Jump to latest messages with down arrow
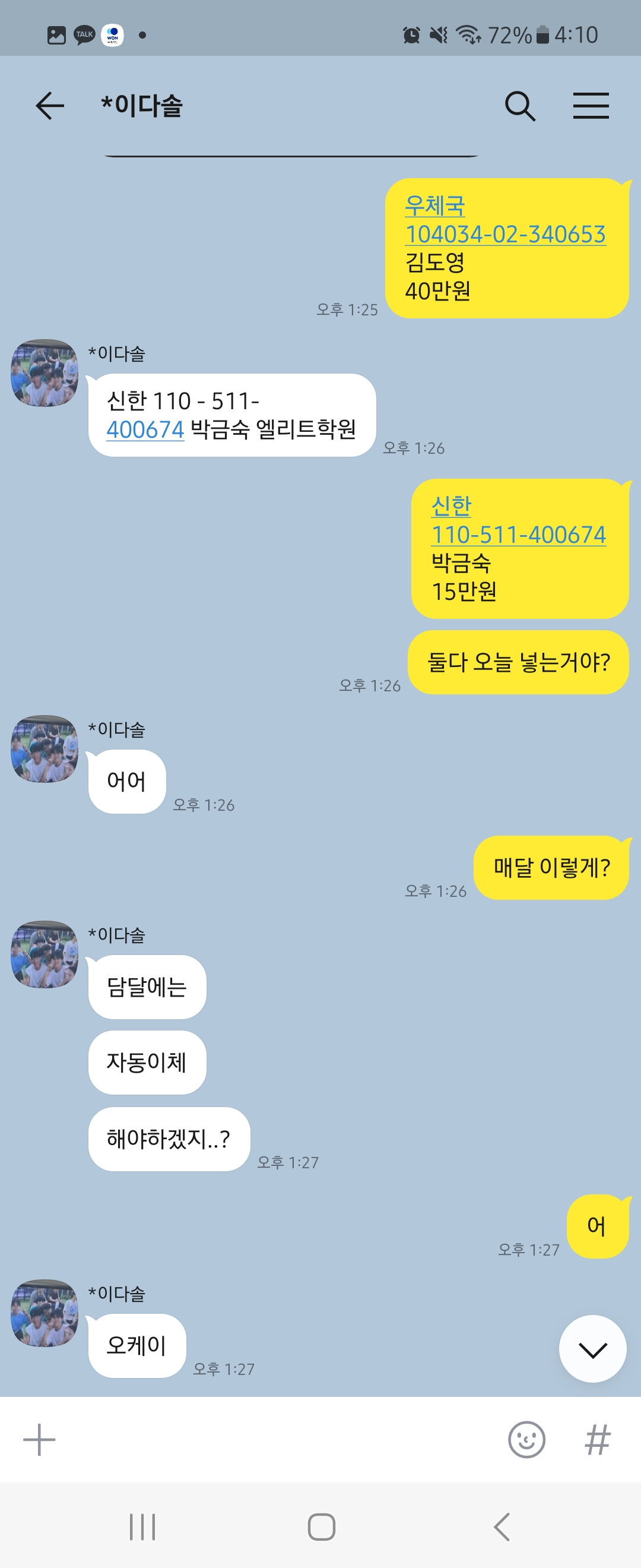 [592, 1350]
